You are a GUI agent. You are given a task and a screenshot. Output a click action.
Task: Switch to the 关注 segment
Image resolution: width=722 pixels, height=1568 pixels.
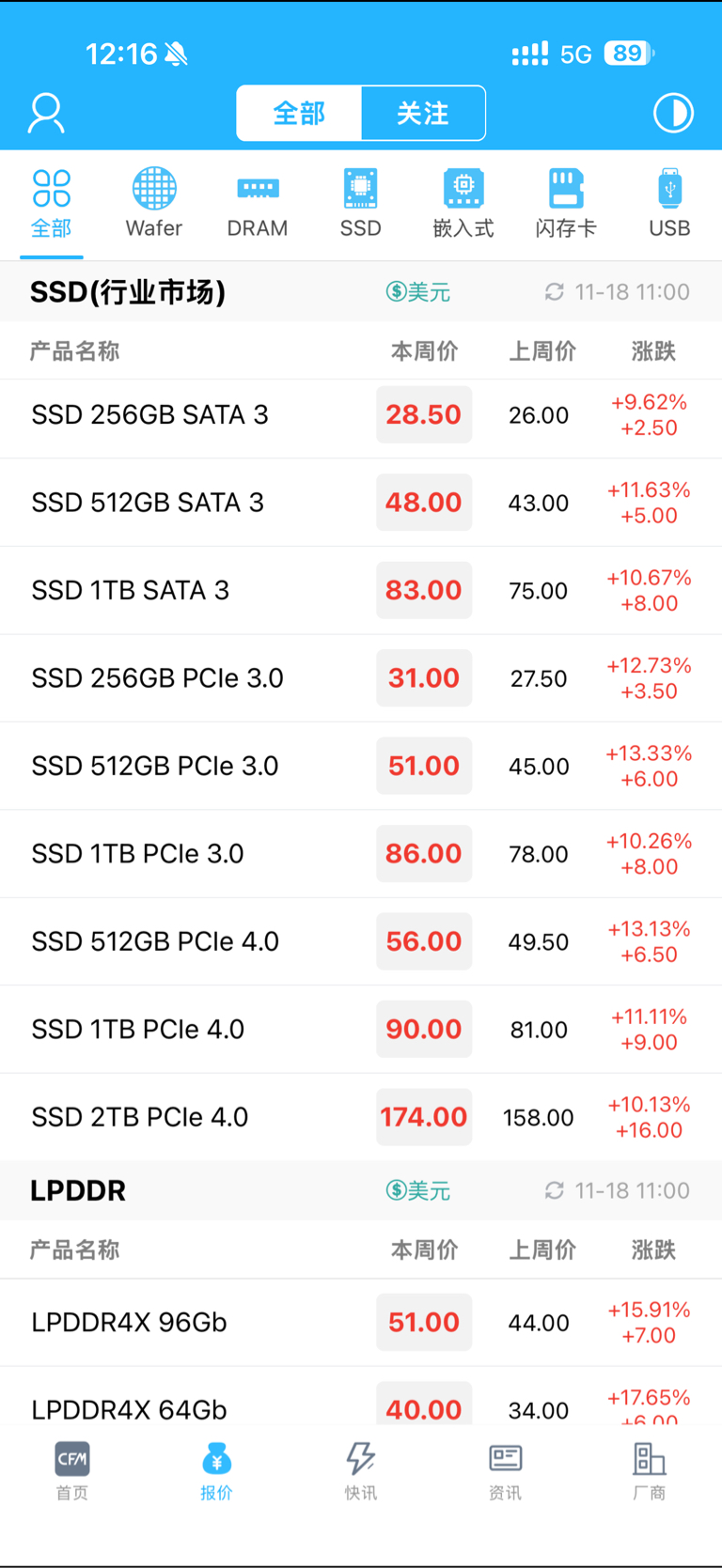[422, 114]
